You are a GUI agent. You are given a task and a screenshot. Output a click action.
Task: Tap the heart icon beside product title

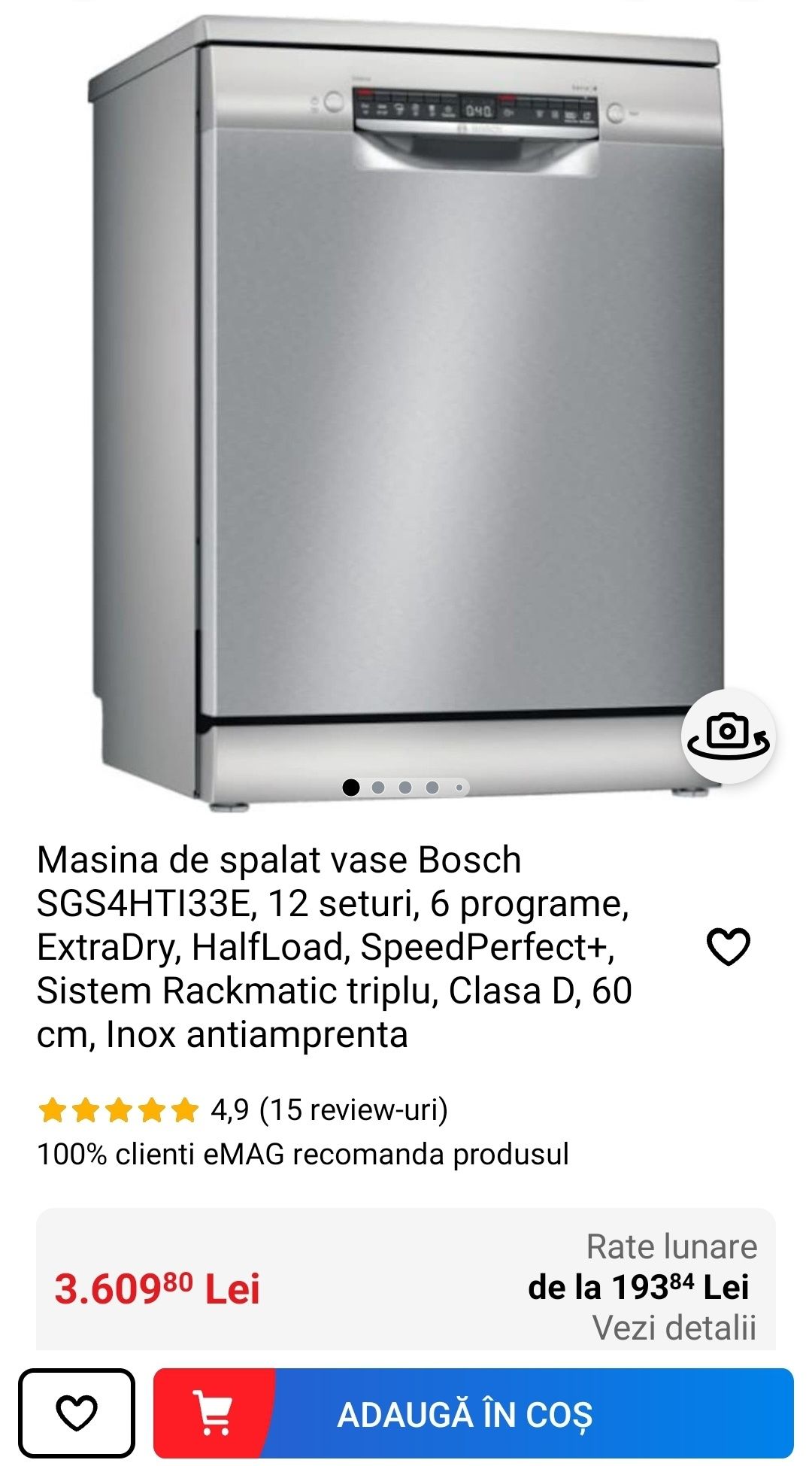[x=729, y=946]
